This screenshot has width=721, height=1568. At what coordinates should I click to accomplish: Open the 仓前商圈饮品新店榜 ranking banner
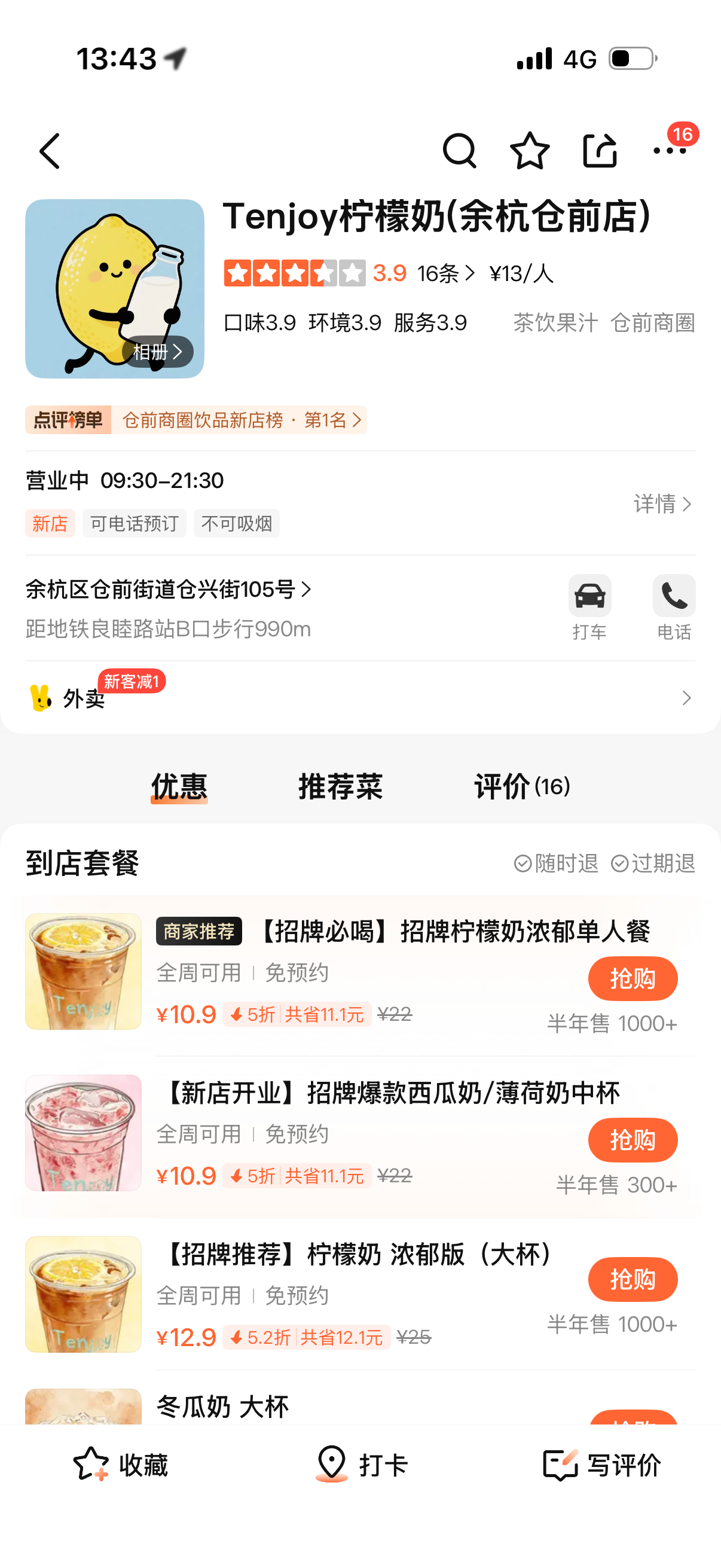pos(196,420)
